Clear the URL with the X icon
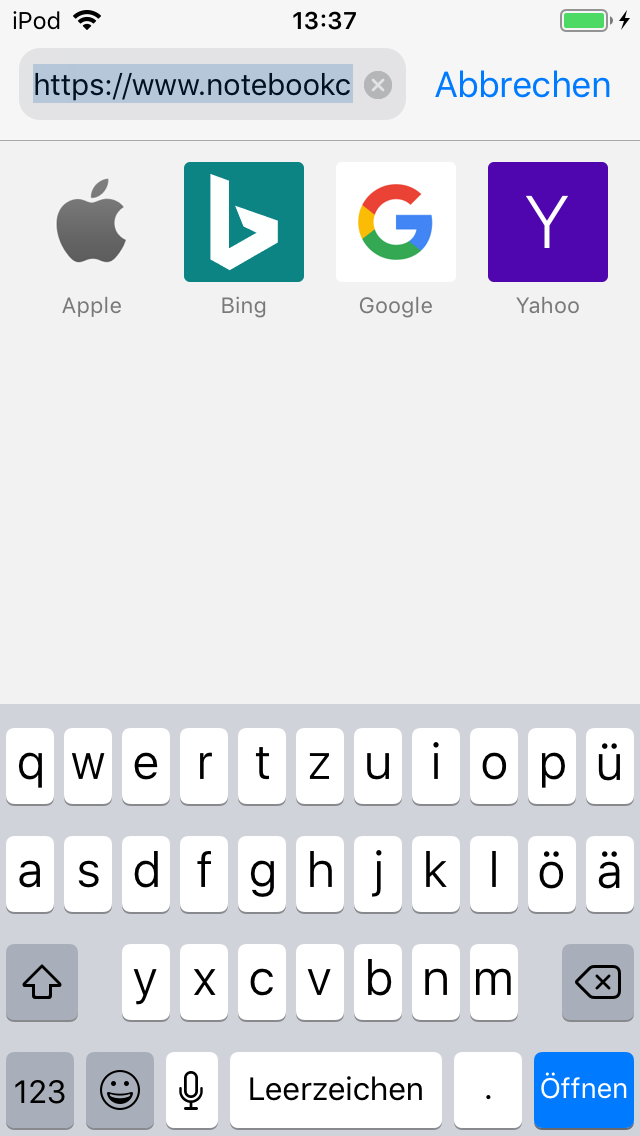This screenshot has width=640, height=1136. (377, 85)
